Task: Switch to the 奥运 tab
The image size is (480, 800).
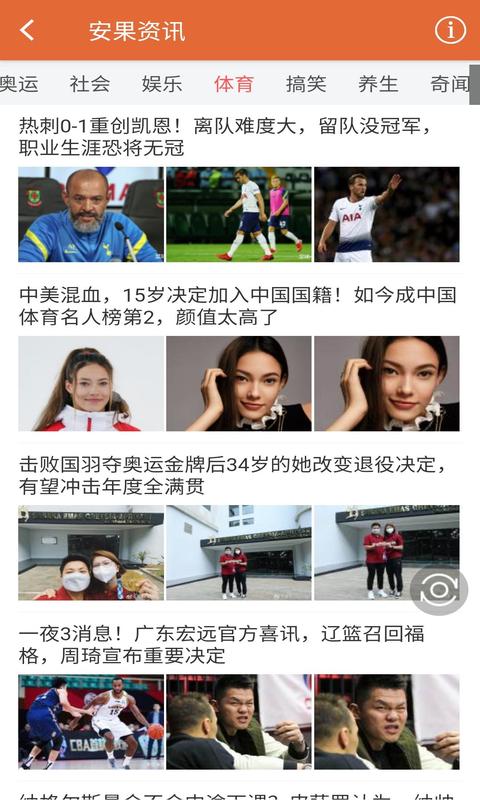Action: point(19,84)
